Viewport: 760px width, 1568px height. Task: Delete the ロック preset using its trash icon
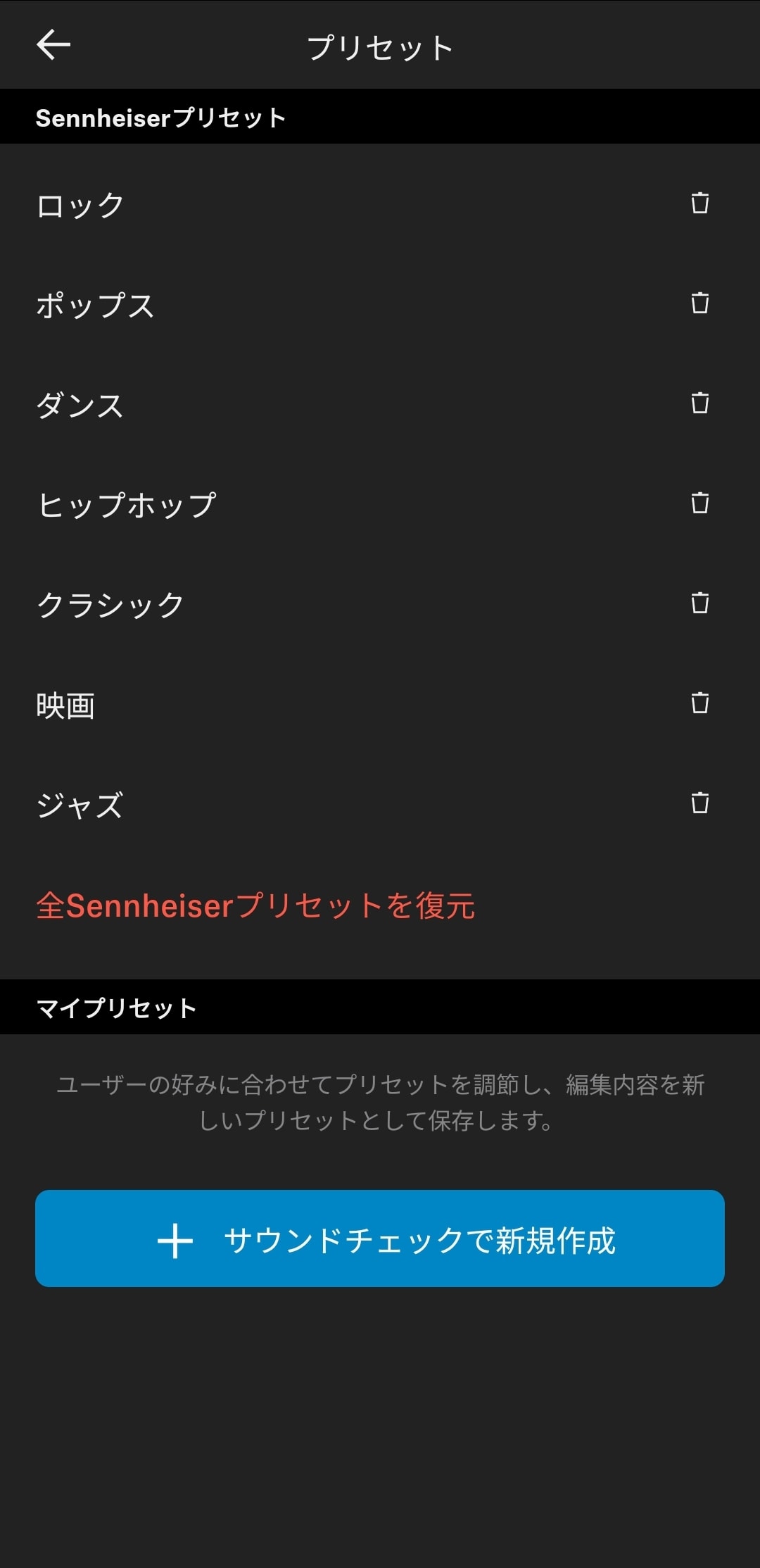tap(699, 205)
